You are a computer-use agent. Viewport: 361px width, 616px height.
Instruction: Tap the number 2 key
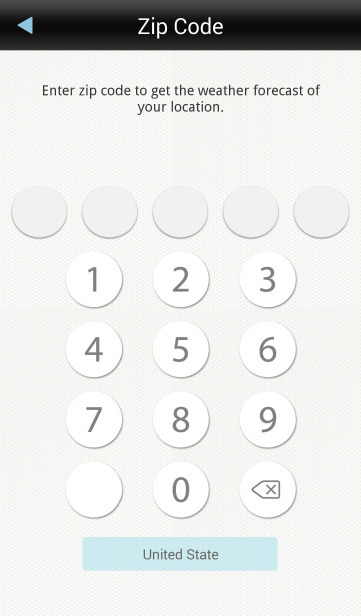click(181, 279)
